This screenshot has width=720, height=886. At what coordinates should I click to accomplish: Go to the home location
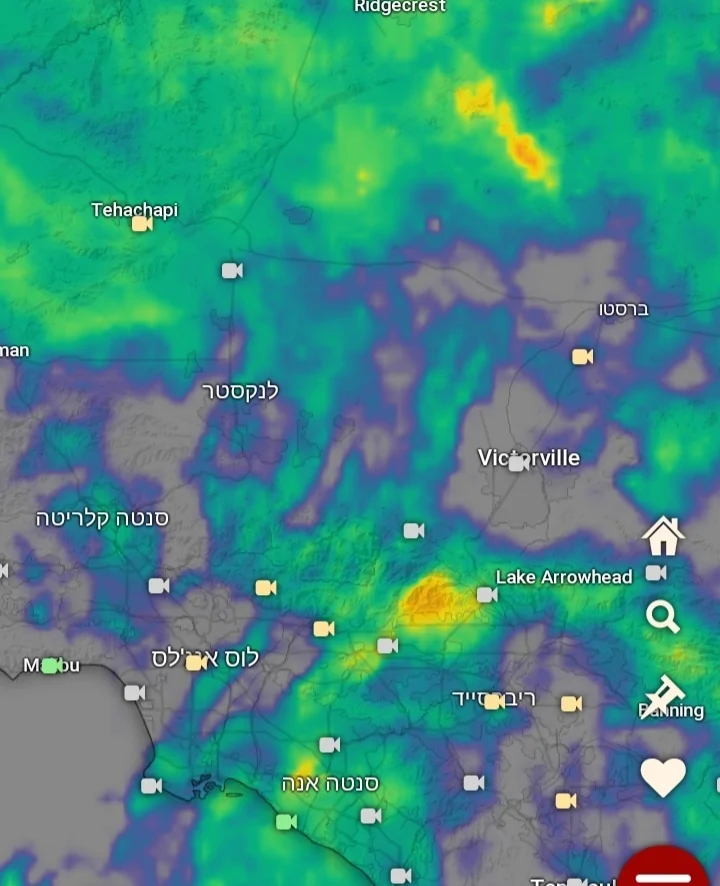click(663, 536)
